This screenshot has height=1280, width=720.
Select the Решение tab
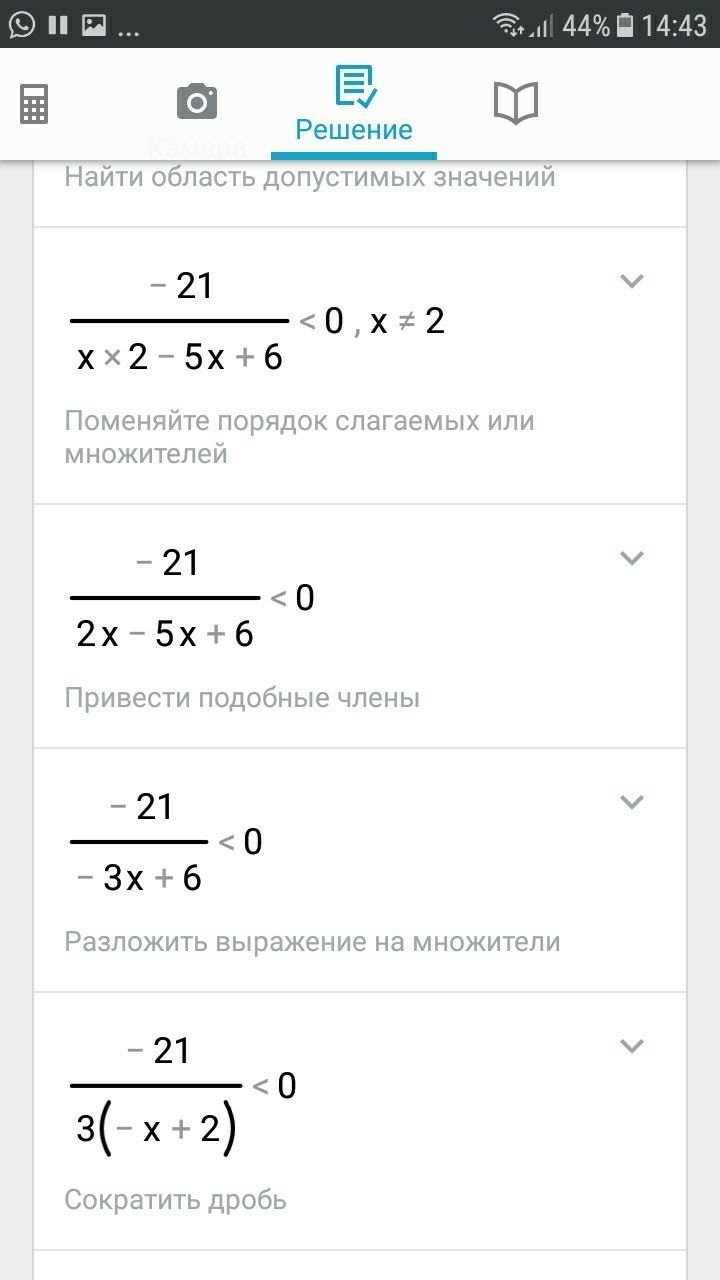[353, 105]
